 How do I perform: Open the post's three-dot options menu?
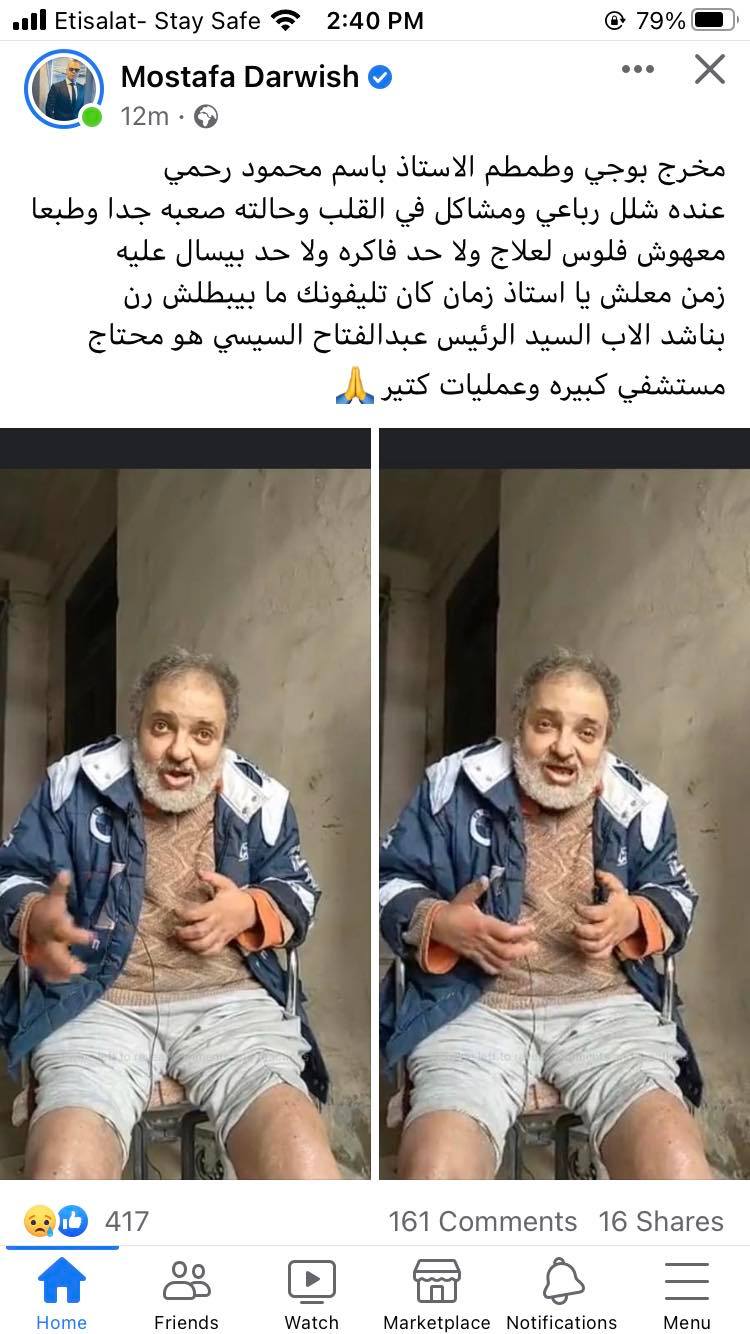[637, 69]
